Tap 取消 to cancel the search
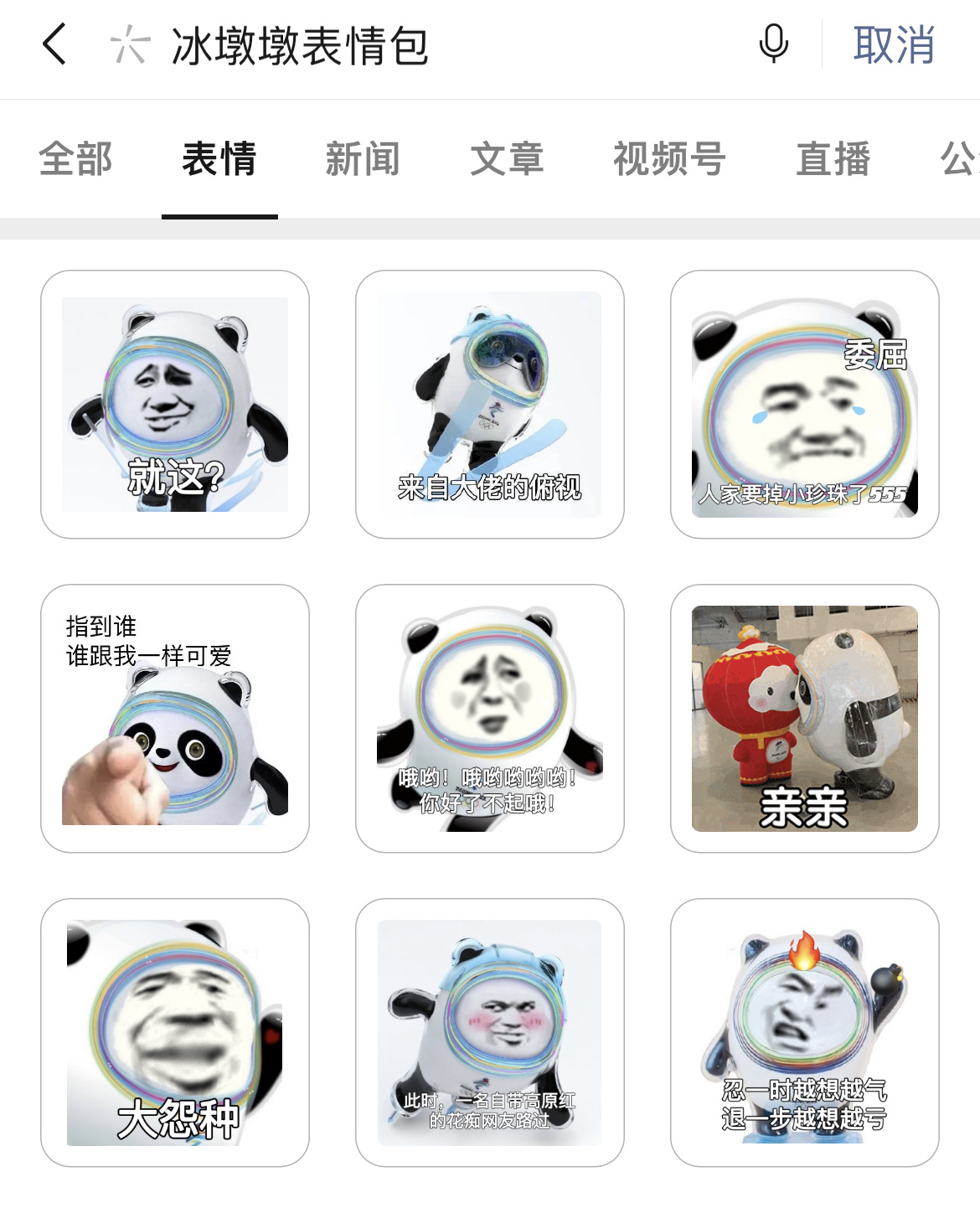 point(893,45)
